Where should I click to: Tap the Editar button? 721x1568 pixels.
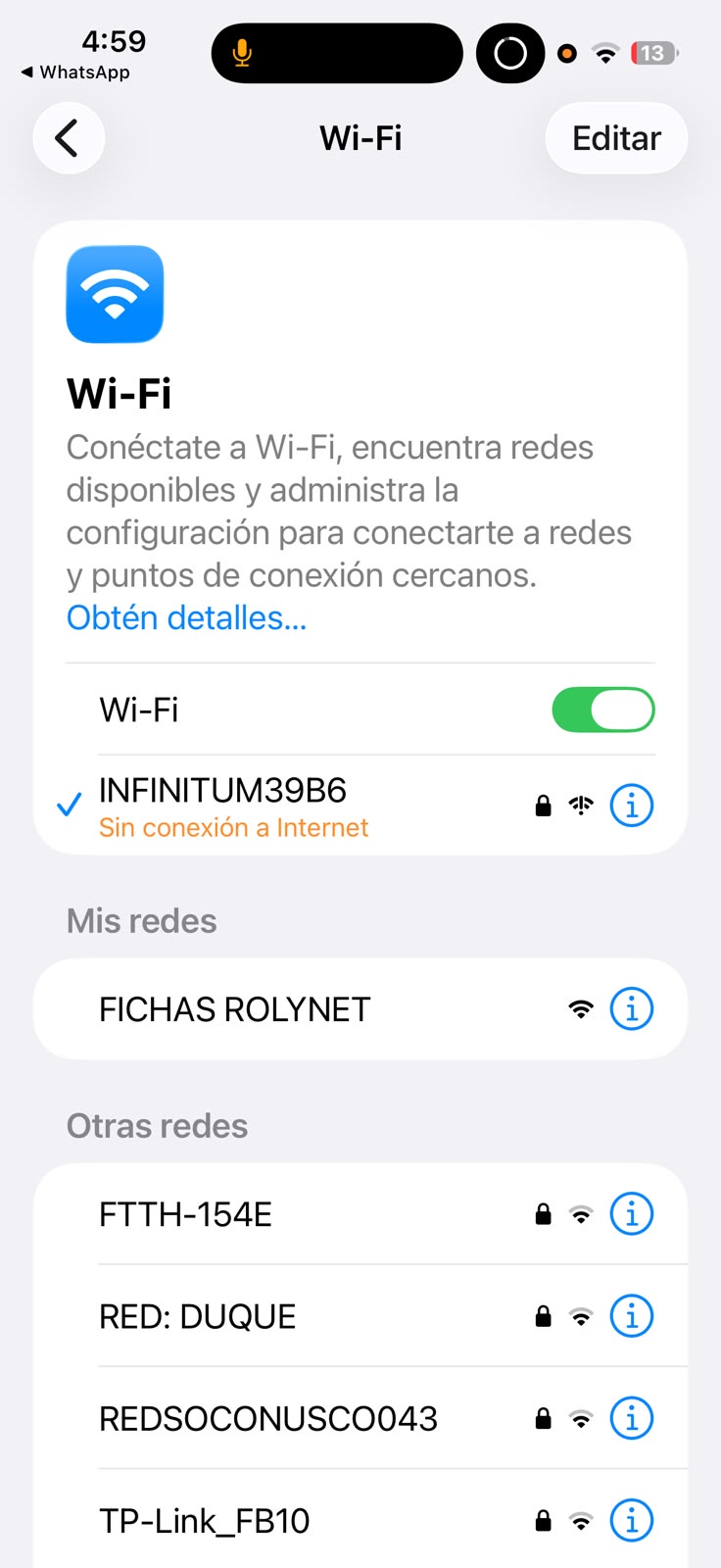616,138
